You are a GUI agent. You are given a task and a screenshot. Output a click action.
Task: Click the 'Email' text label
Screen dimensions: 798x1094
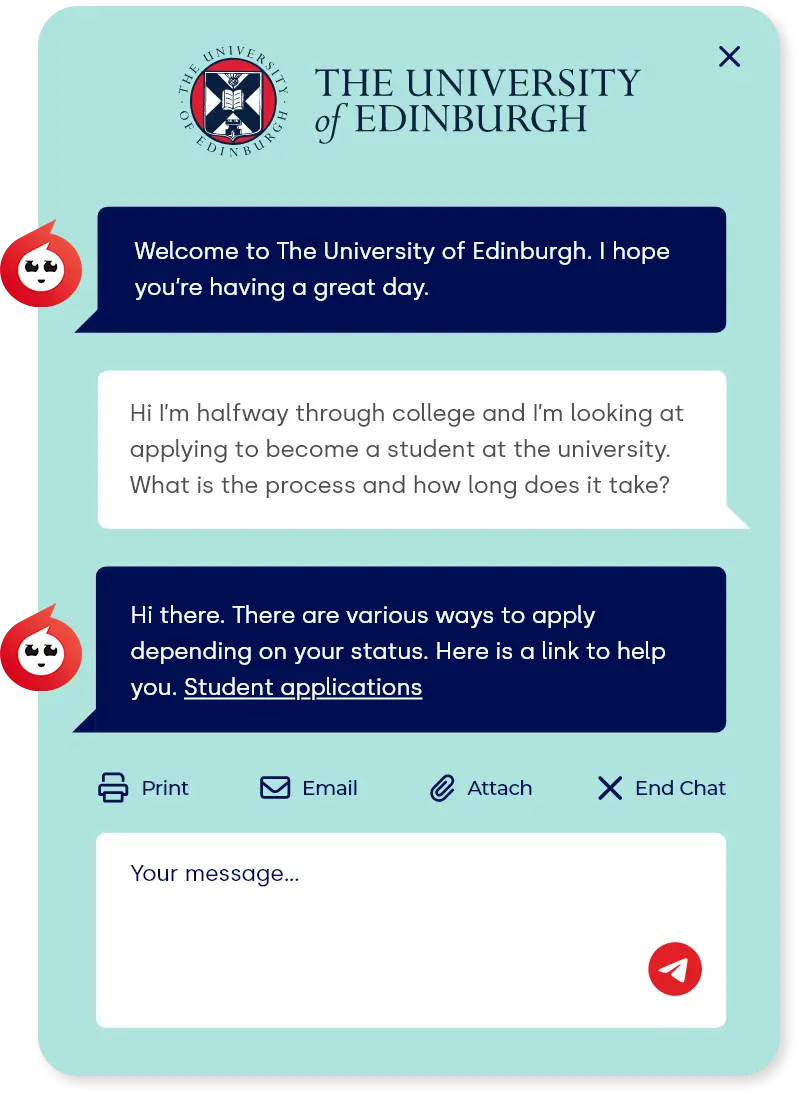click(330, 788)
